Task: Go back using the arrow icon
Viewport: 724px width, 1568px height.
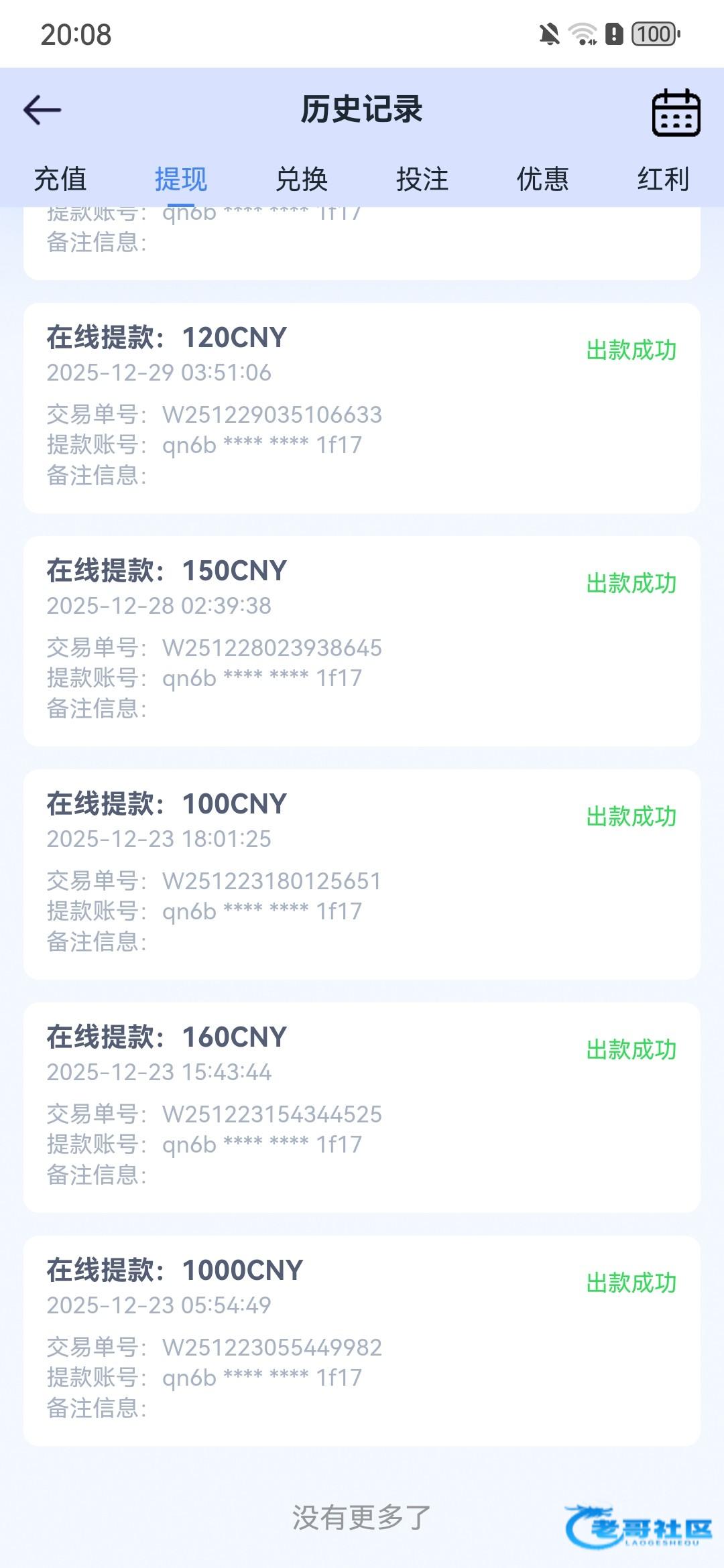Action: [42, 110]
